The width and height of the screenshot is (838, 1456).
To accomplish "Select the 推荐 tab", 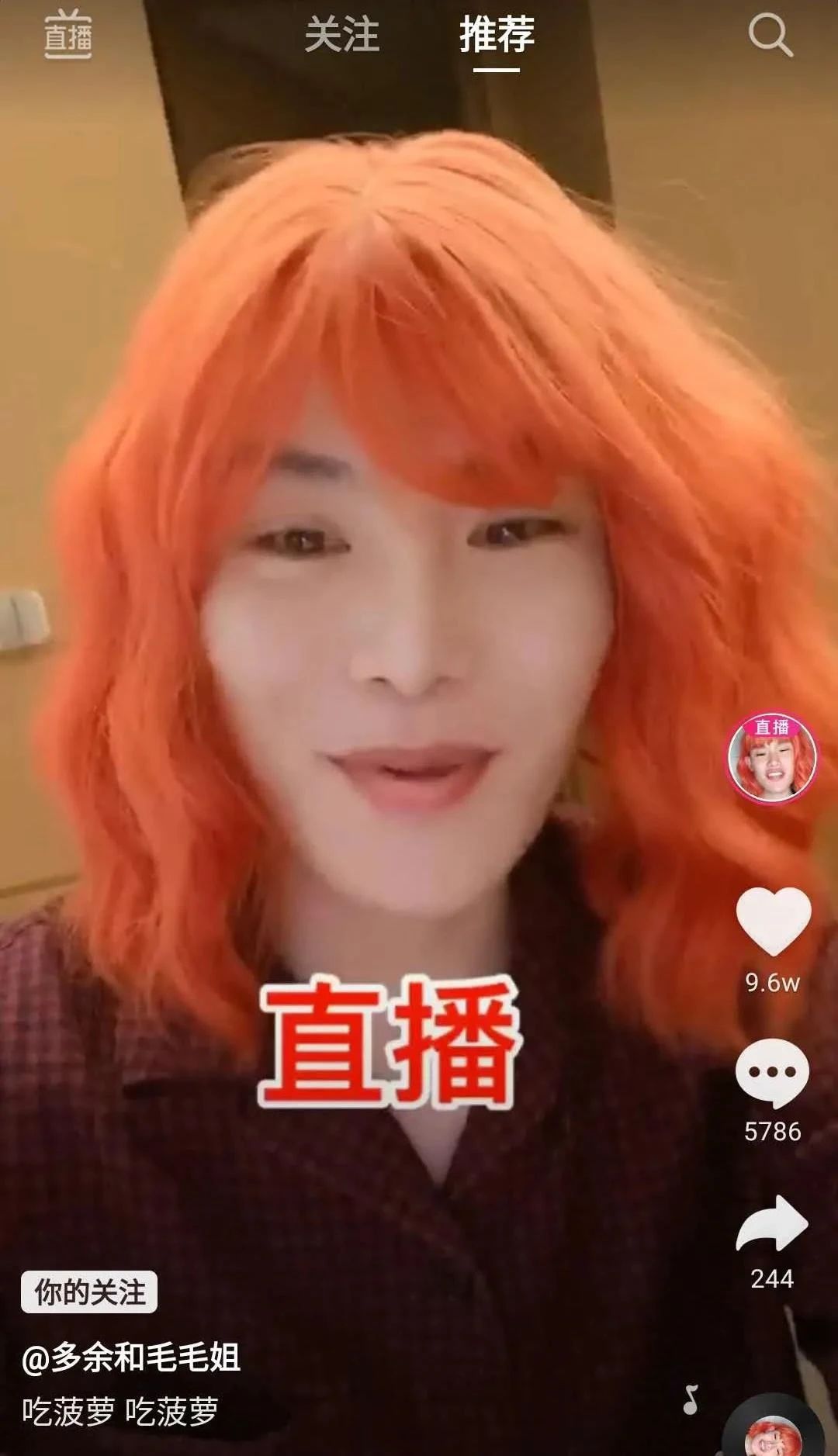I will [x=497, y=36].
